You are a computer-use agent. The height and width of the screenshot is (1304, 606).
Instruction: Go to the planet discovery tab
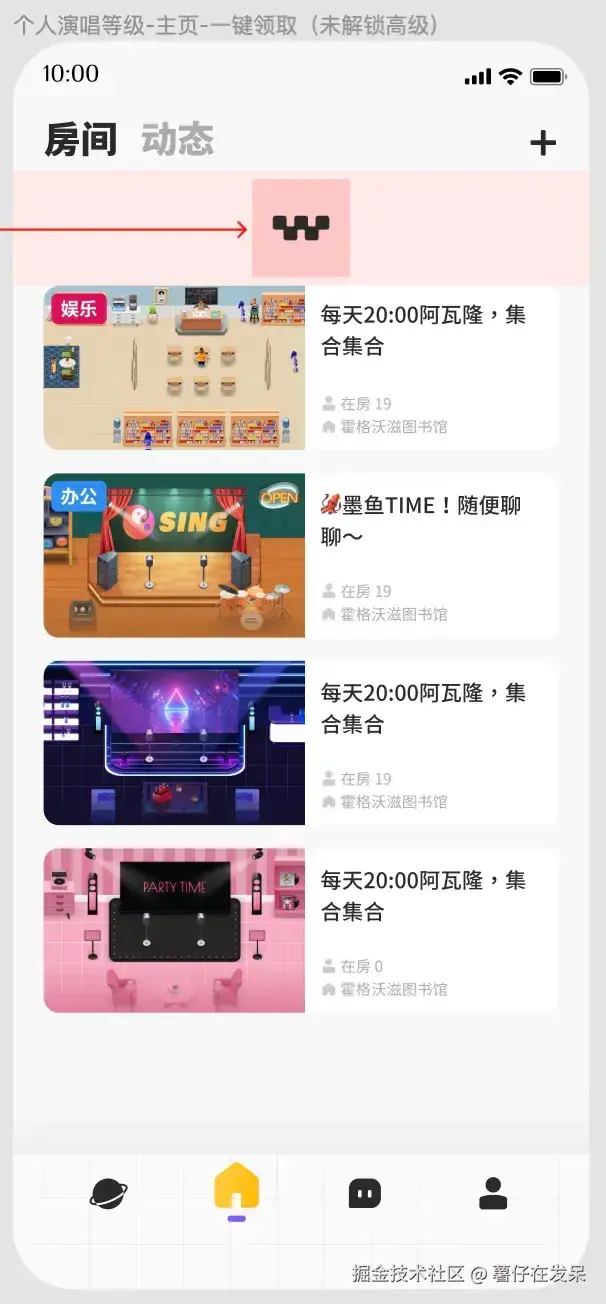coord(108,1193)
